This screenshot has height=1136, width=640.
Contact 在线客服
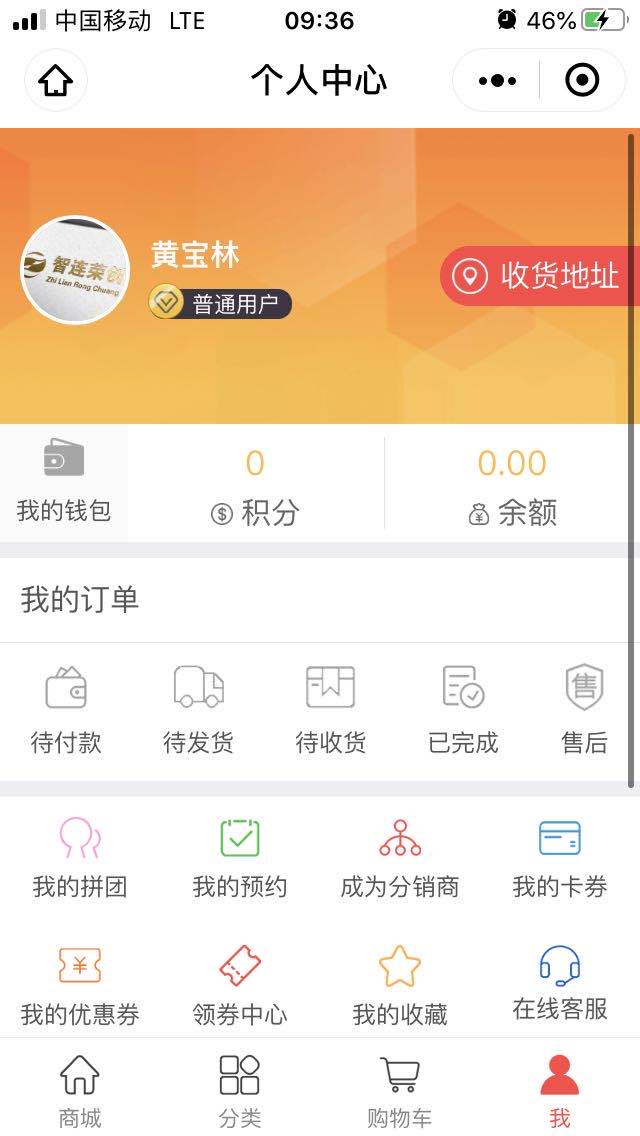point(560,984)
